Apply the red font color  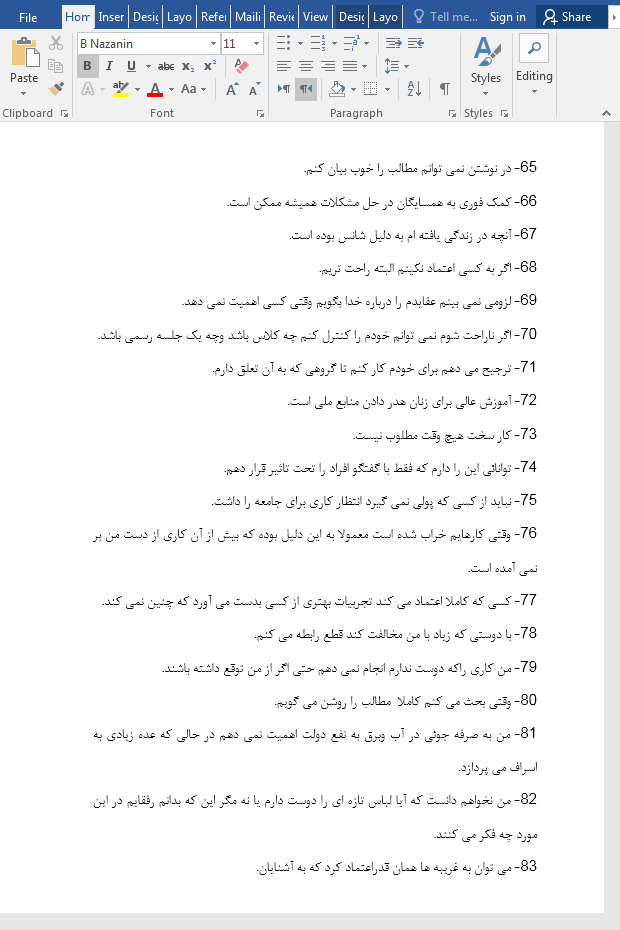(154, 89)
